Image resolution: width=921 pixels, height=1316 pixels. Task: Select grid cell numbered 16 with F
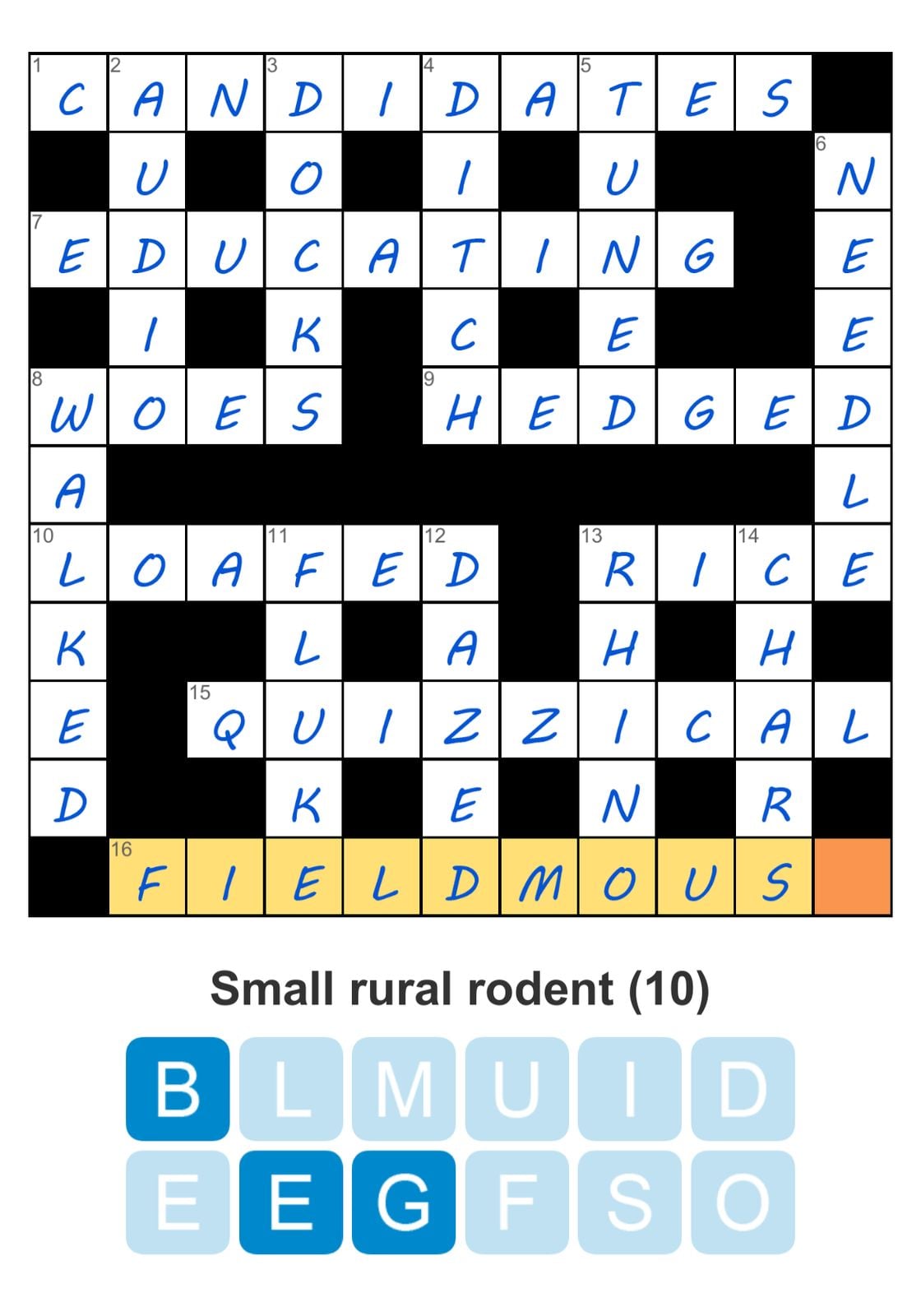(x=148, y=877)
